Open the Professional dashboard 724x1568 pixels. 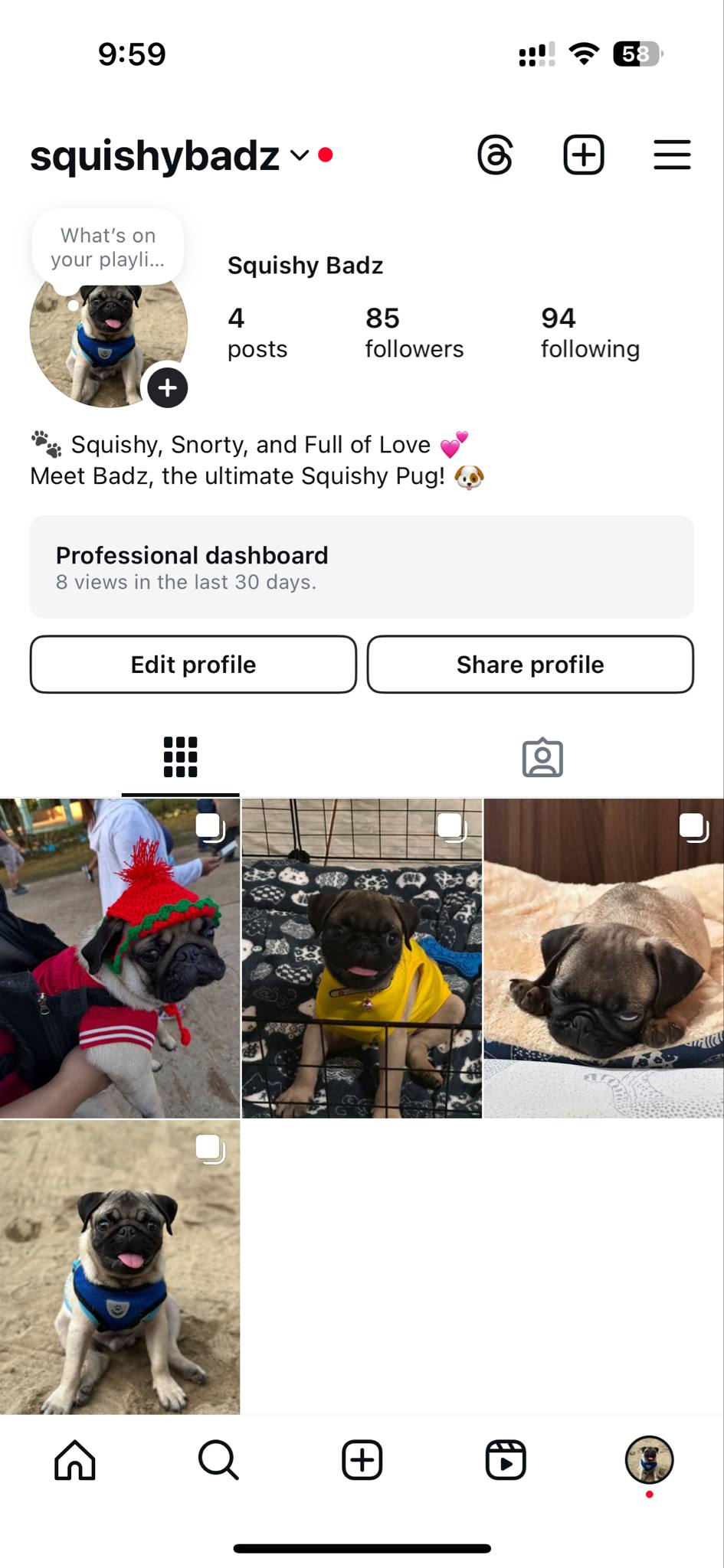[362, 567]
